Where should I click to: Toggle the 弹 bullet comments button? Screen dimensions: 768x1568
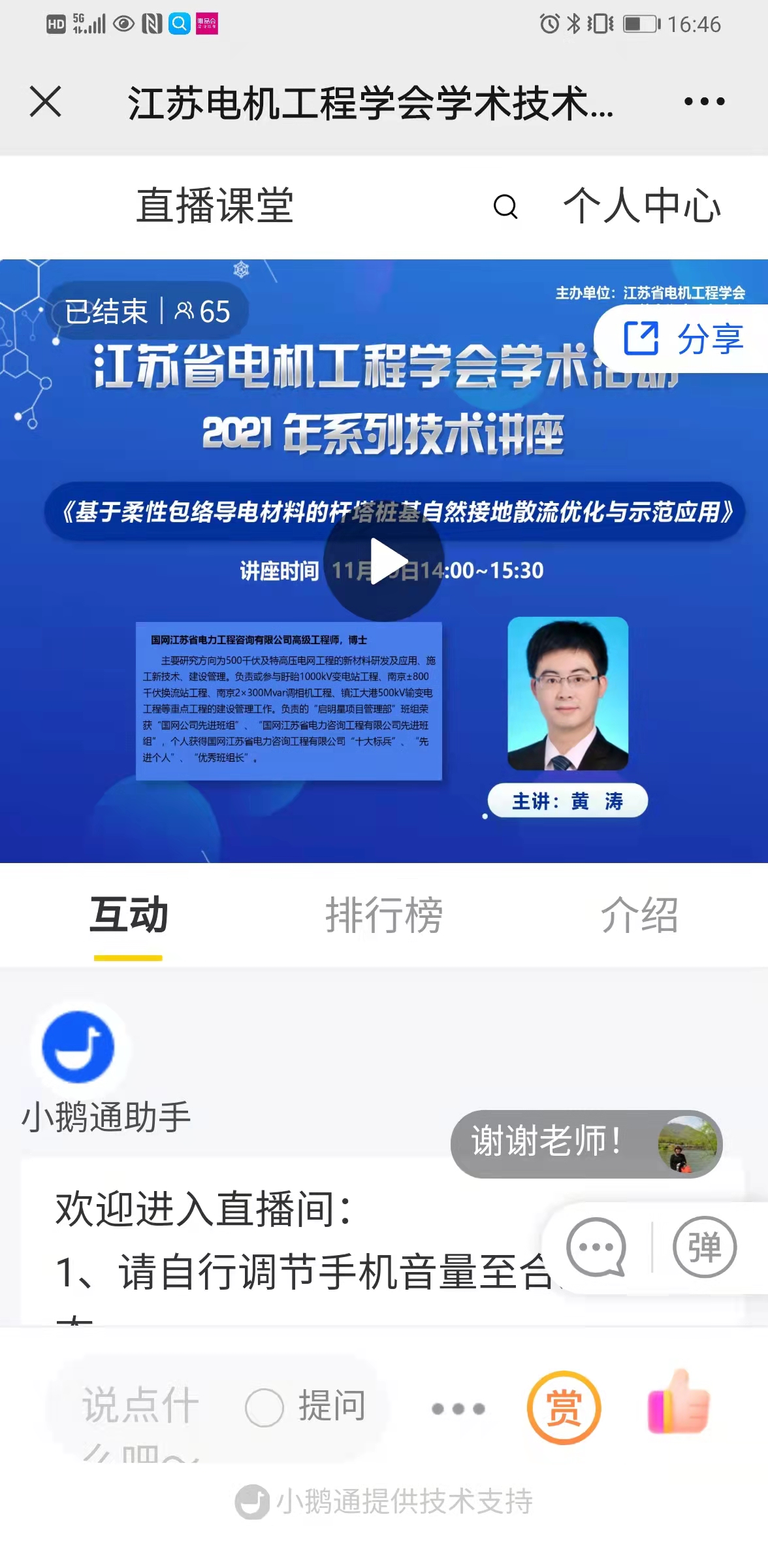(705, 1247)
